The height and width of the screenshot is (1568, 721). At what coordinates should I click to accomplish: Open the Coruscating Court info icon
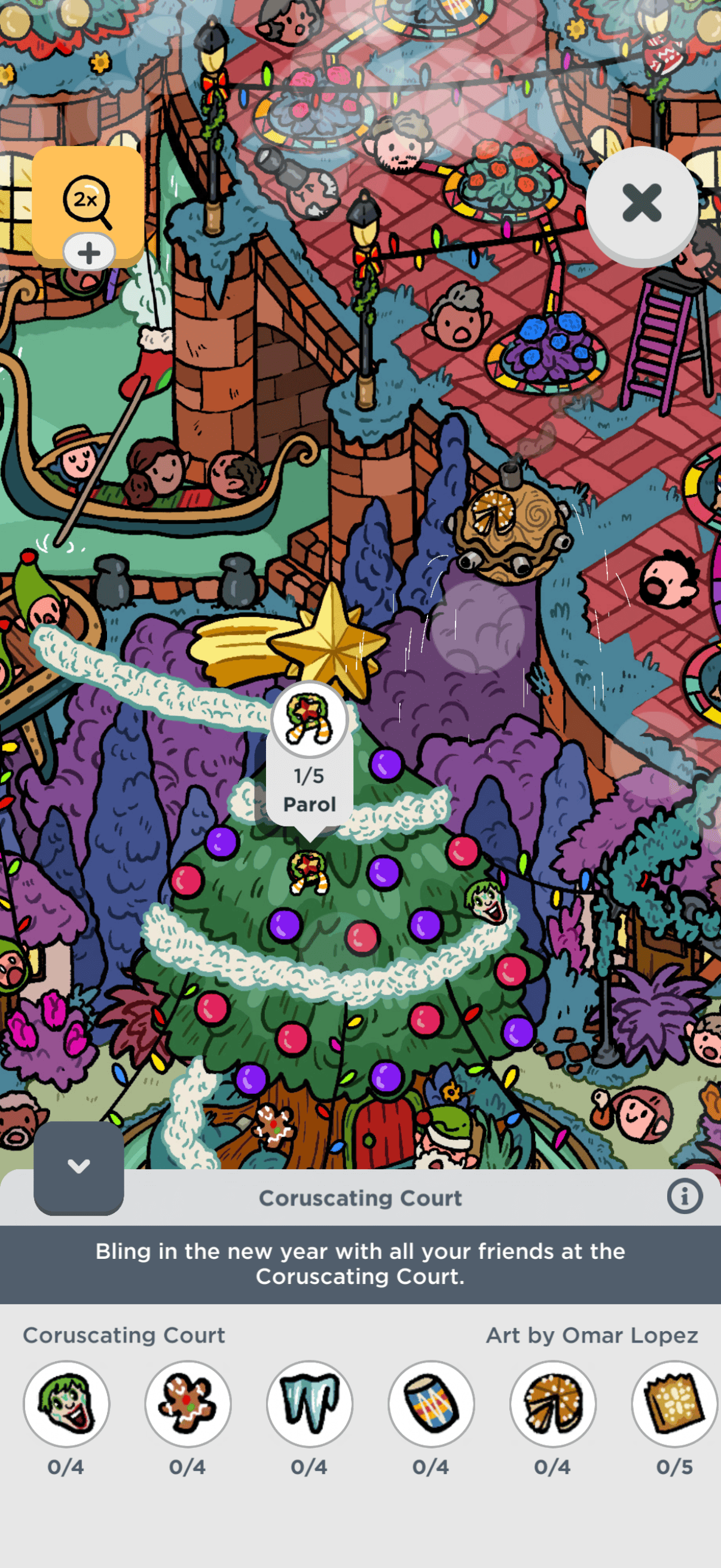coord(685,1197)
